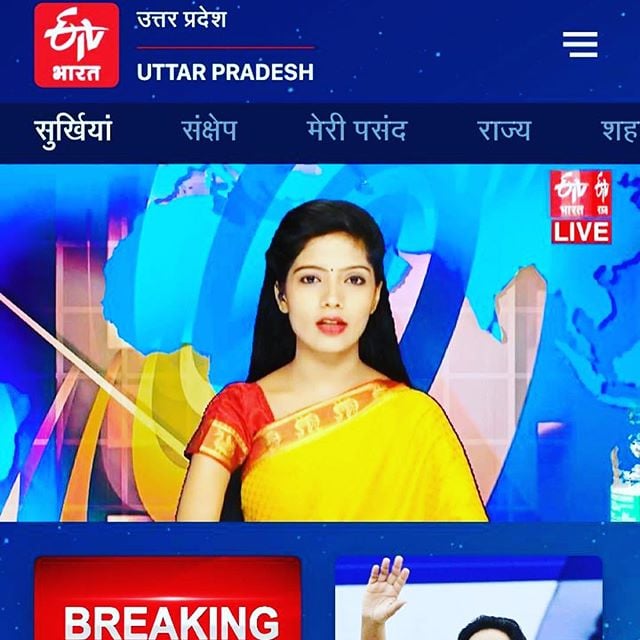
Task: Open the news card with a raised hand
Action: [468, 600]
